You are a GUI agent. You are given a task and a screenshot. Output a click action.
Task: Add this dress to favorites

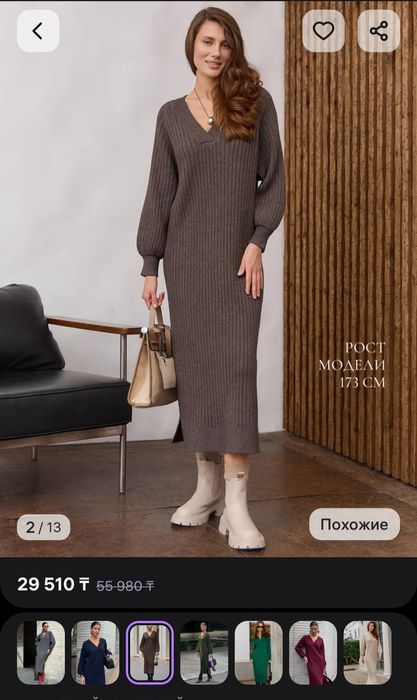(x=323, y=31)
